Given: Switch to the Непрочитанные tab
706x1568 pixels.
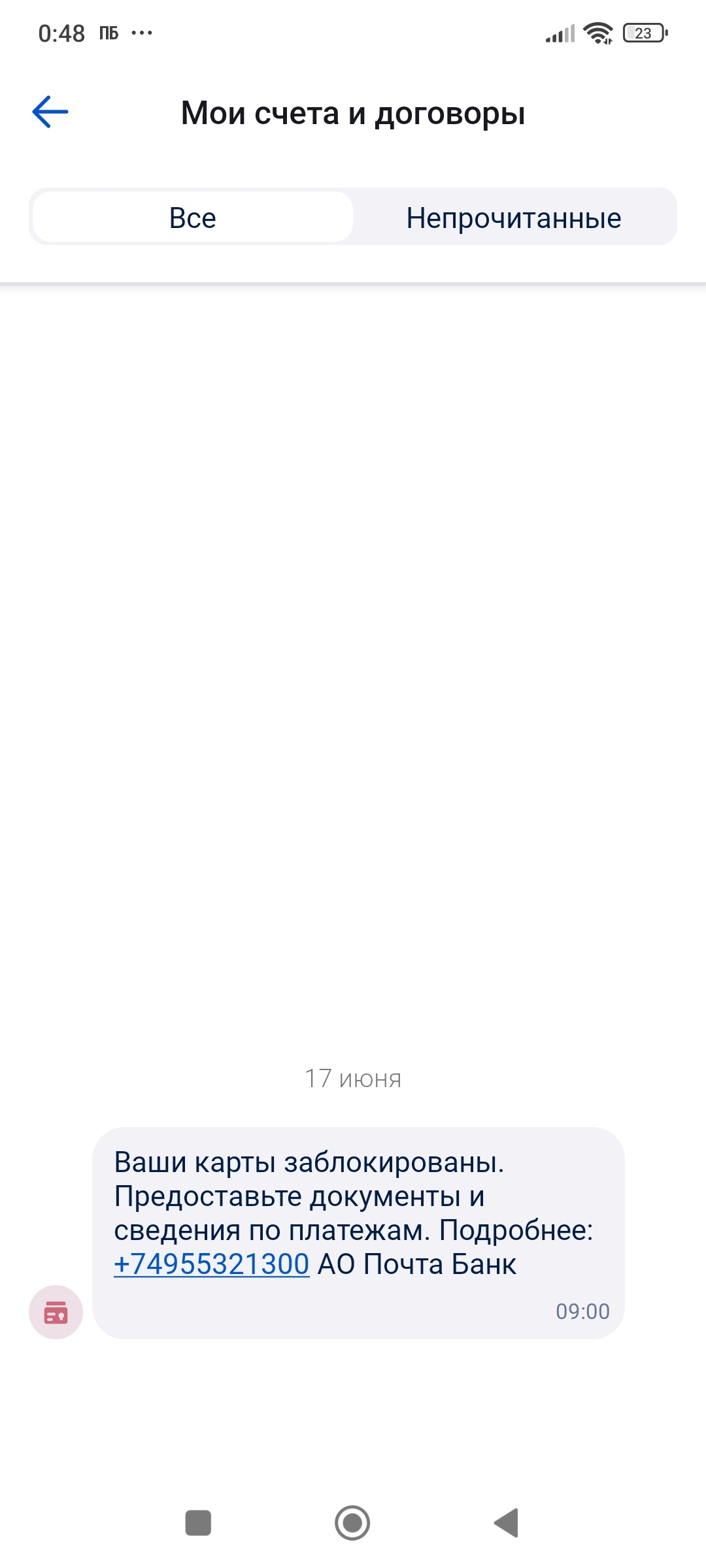Looking at the screenshot, I should [514, 217].
